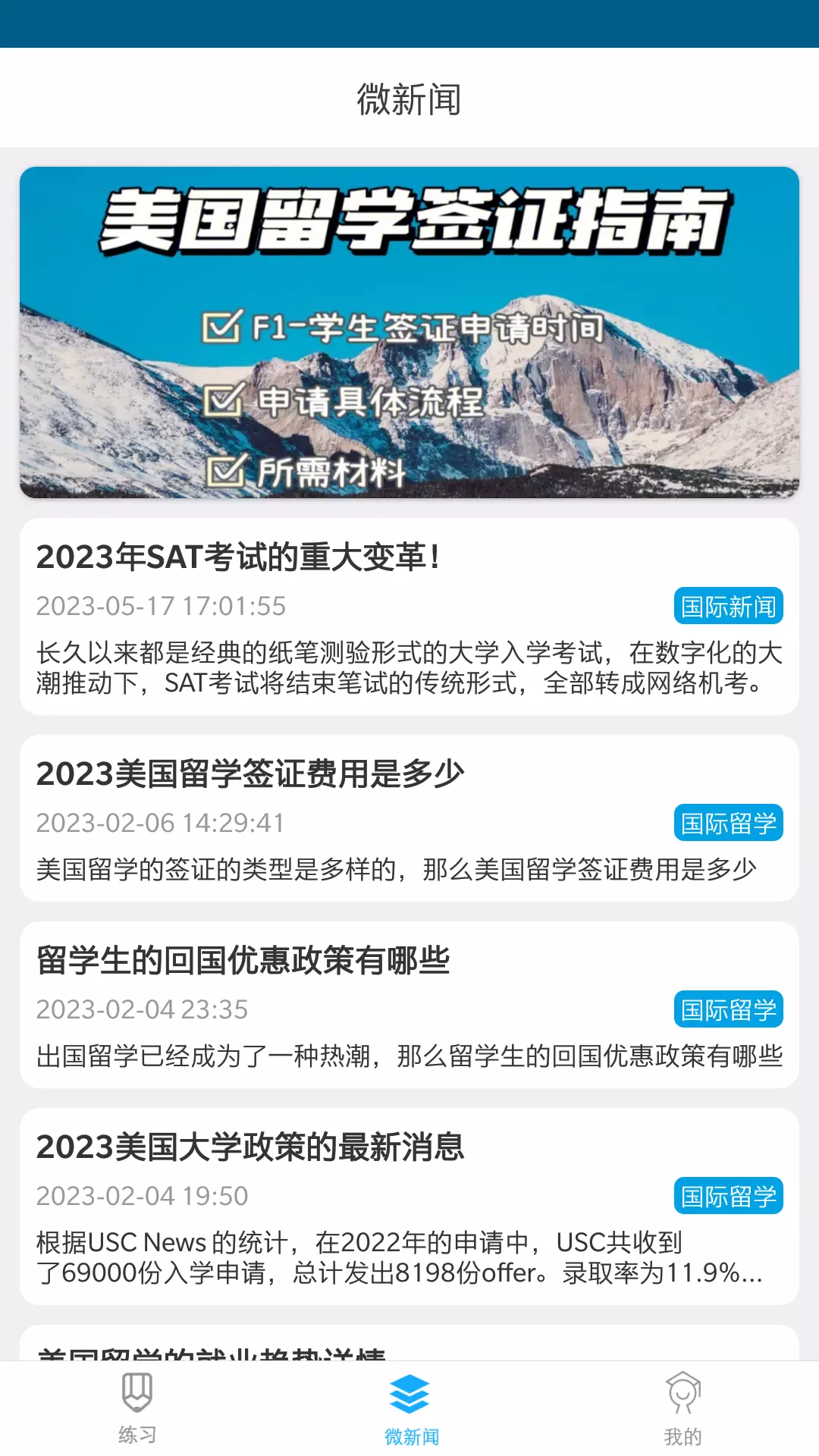Tap the 国际新闻 tag on the SAT article
This screenshot has width=819, height=1456.
pos(728,607)
